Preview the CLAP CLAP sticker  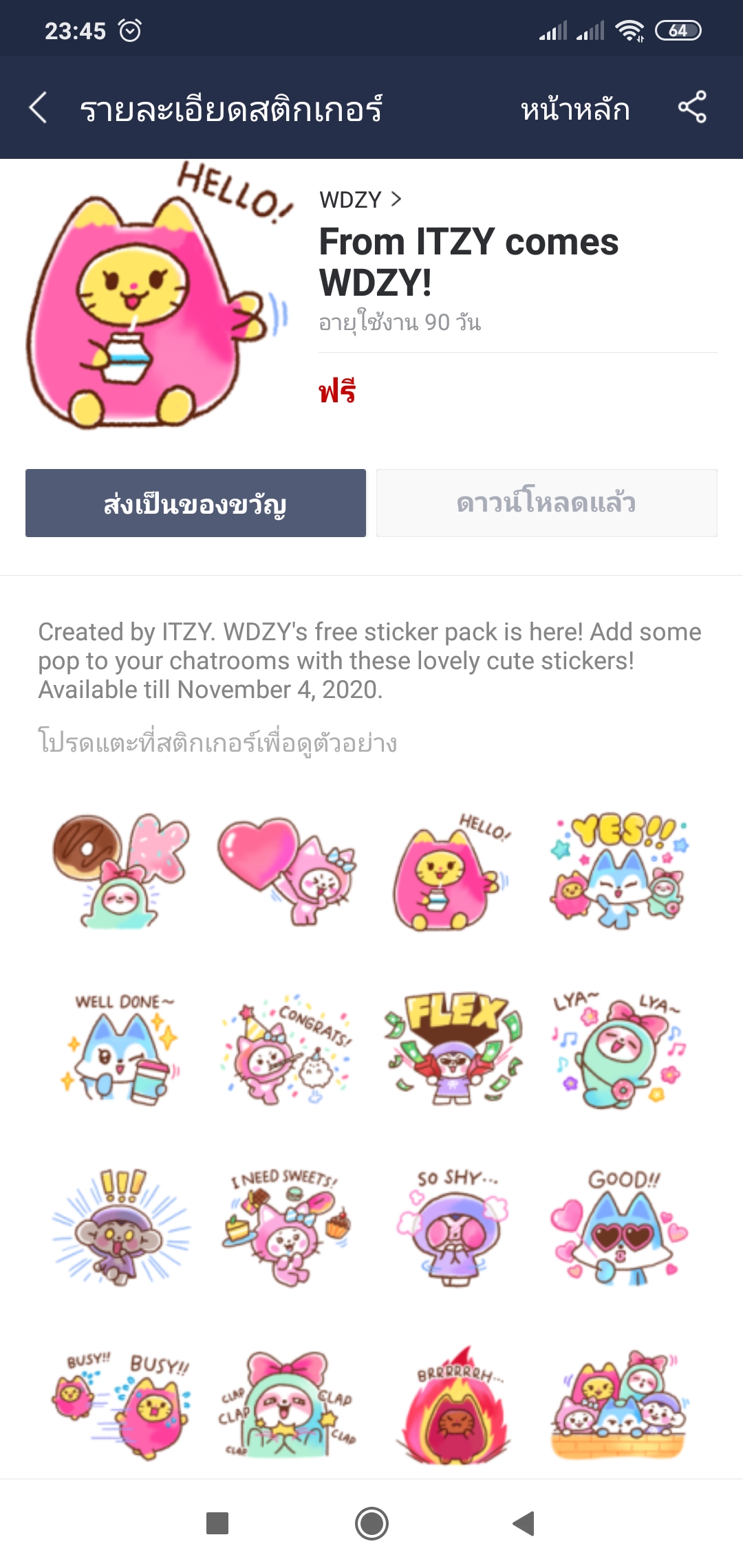click(286, 1404)
